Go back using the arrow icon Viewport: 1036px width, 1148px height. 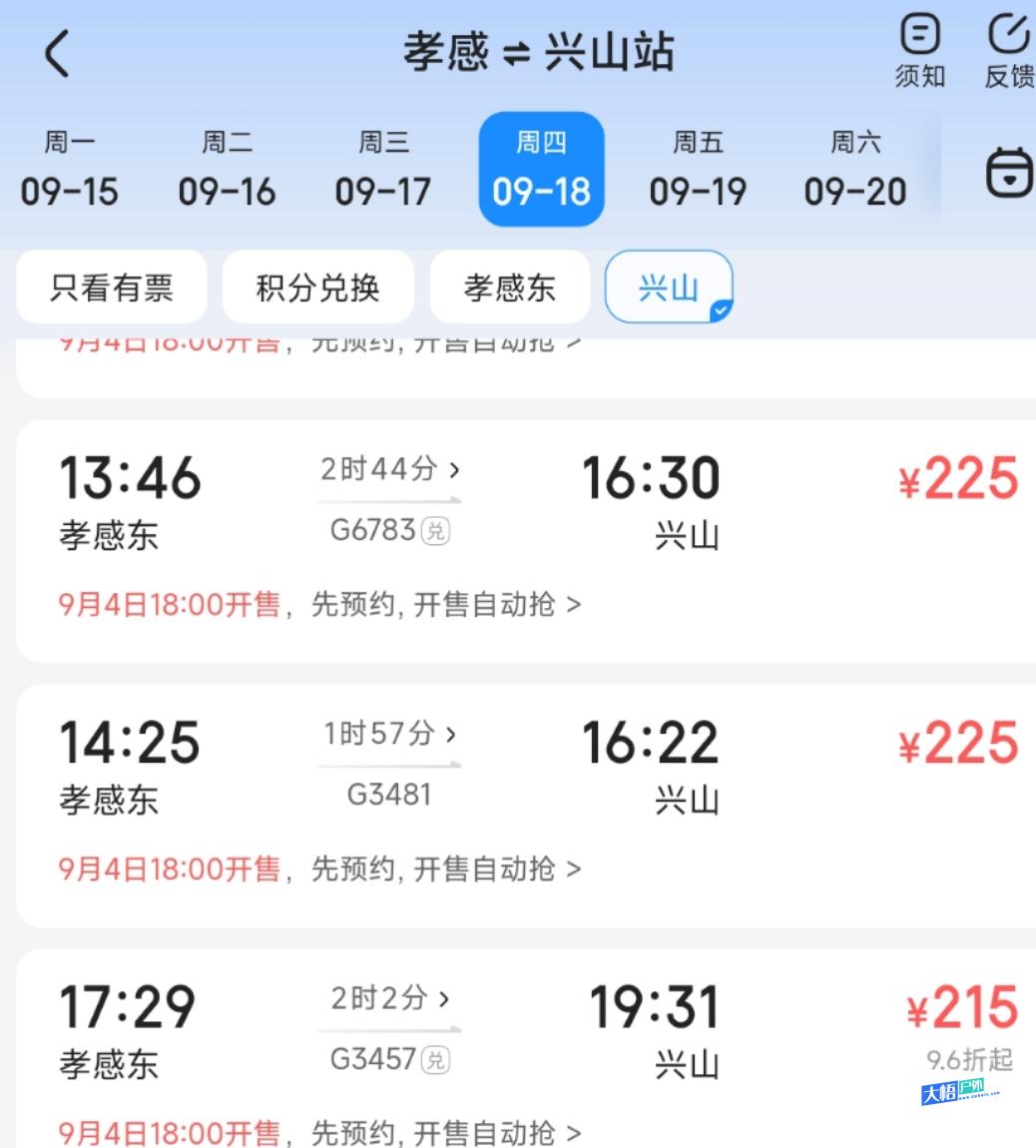[57, 54]
